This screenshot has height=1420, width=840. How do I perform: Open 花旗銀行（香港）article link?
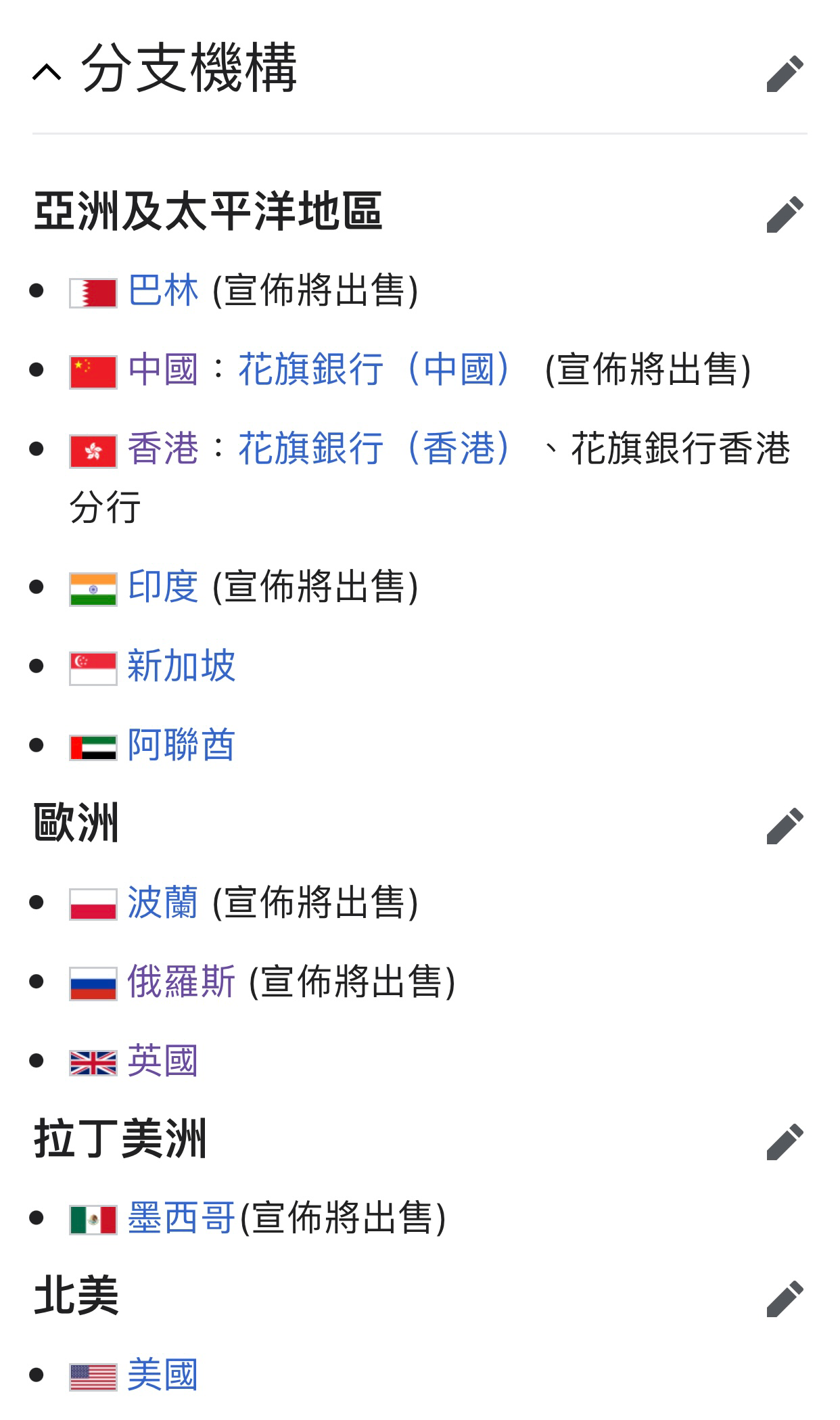click(374, 449)
